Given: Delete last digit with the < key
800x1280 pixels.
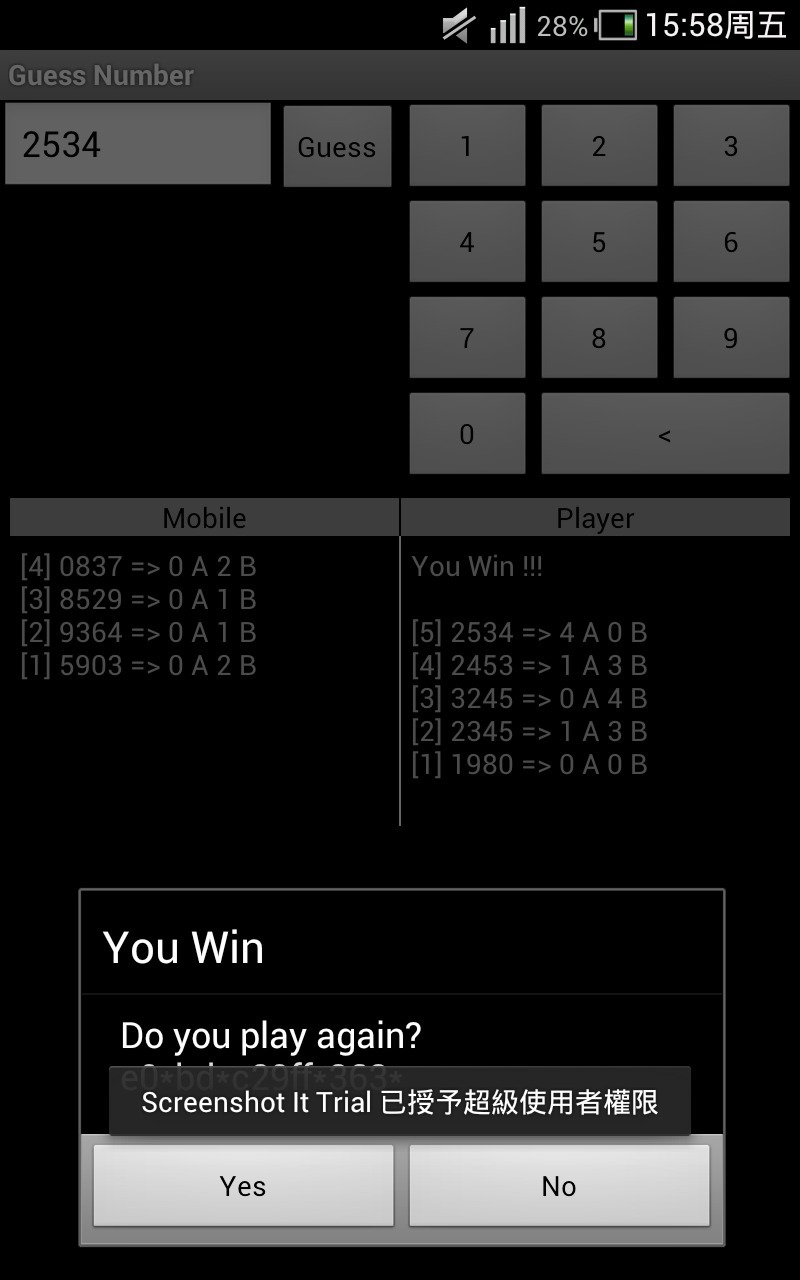Looking at the screenshot, I should tap(665, 434).
